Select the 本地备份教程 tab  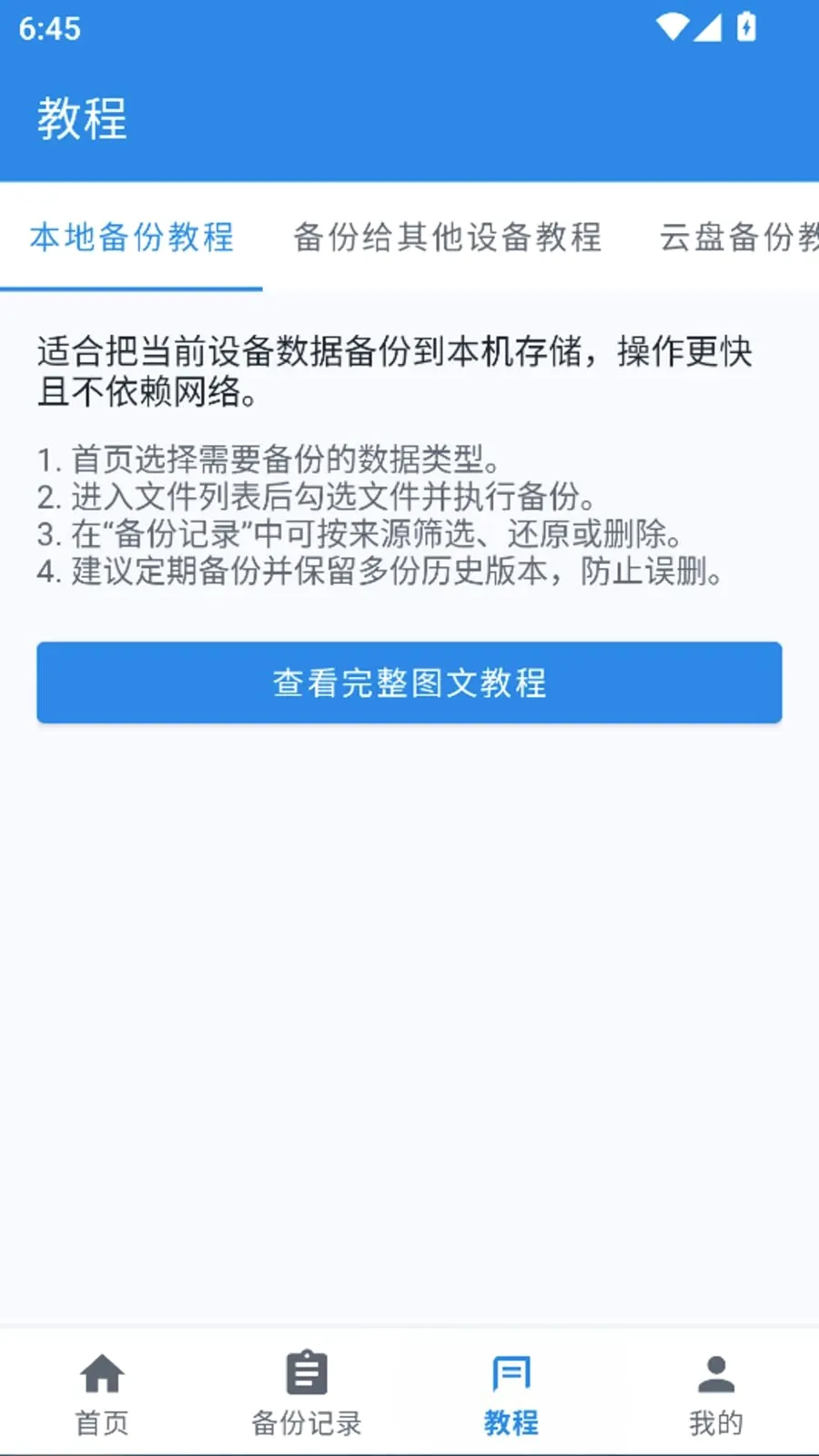click(132, 237)
